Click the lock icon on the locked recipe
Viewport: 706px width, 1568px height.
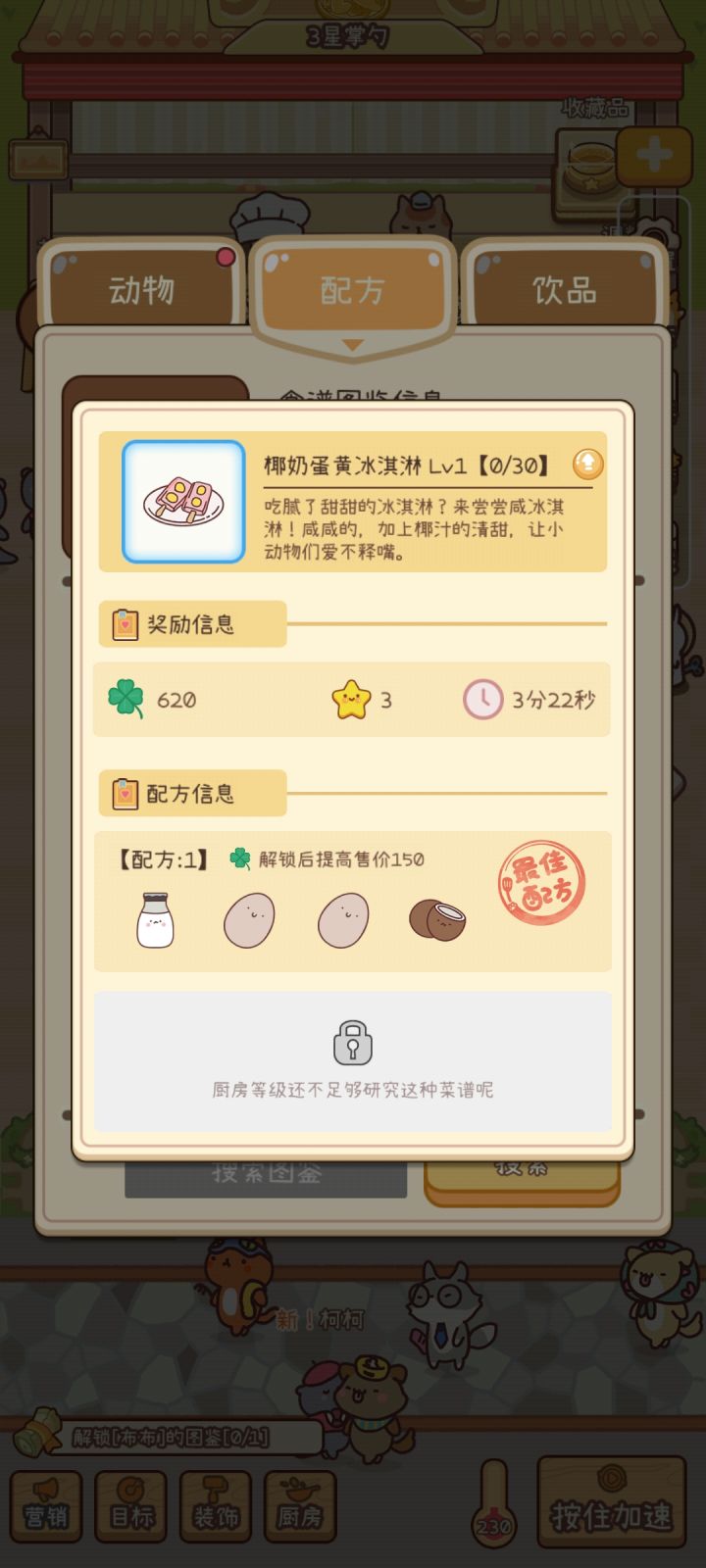point(352,1044)
